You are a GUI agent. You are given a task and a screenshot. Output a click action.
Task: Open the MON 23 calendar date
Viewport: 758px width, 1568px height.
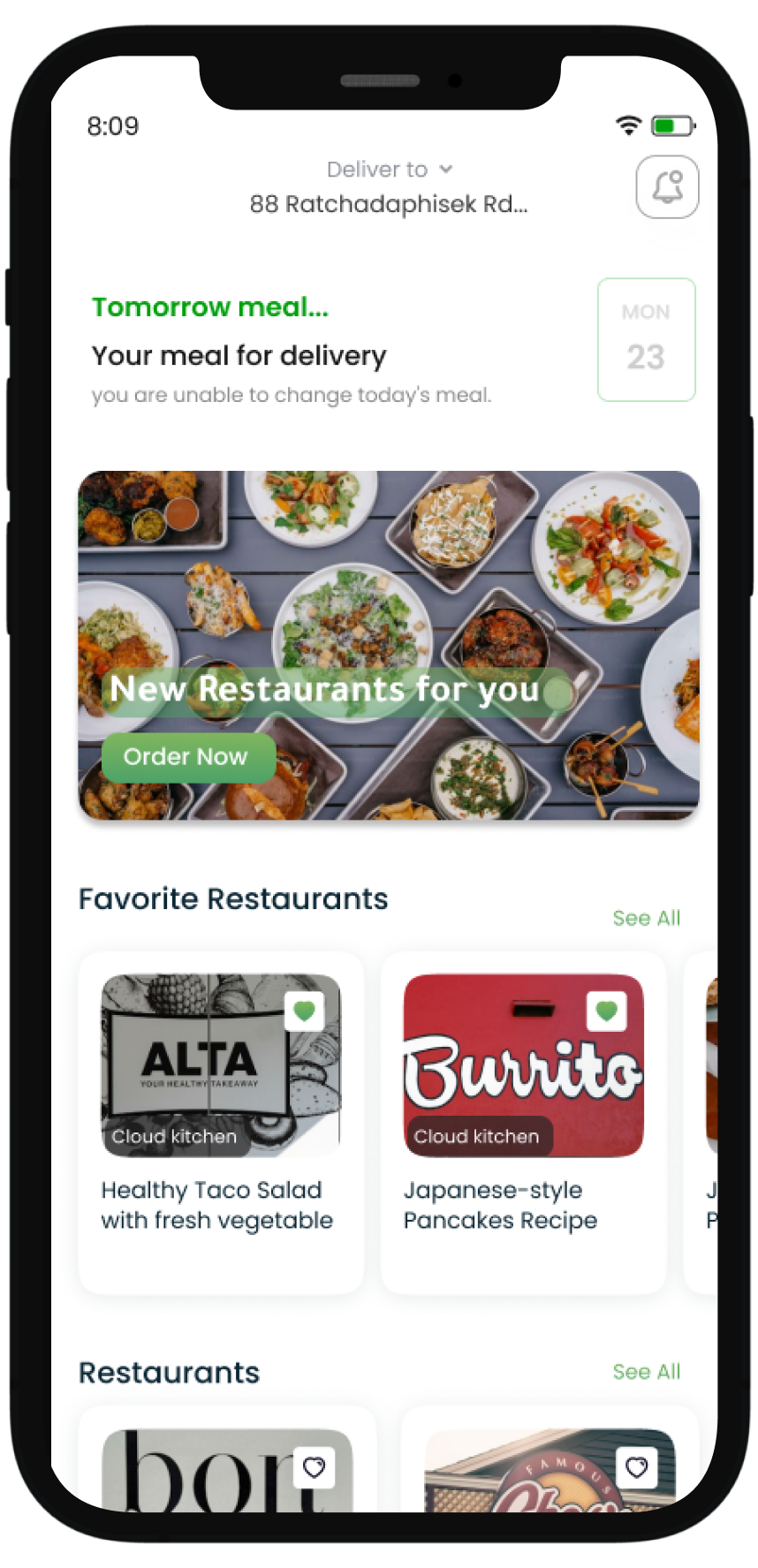pos(646,340)
